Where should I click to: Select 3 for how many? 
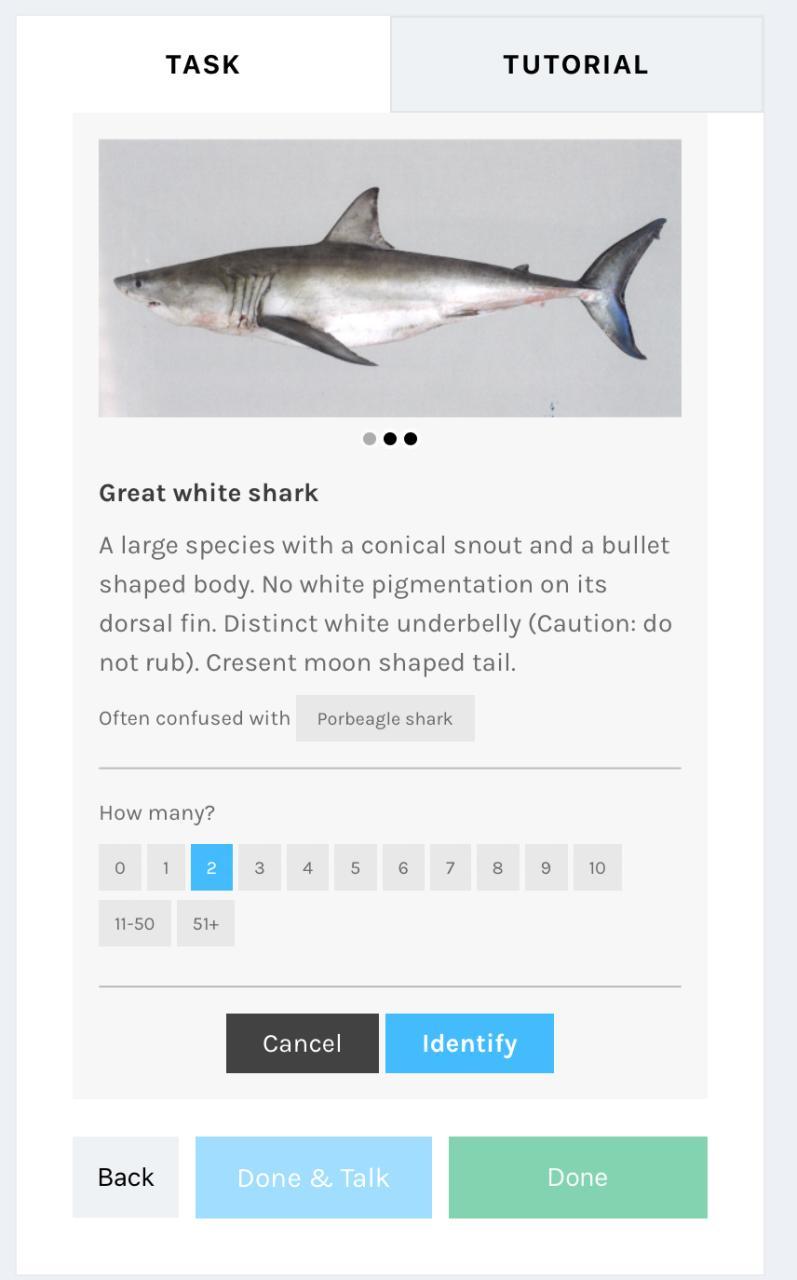(260, 868)
